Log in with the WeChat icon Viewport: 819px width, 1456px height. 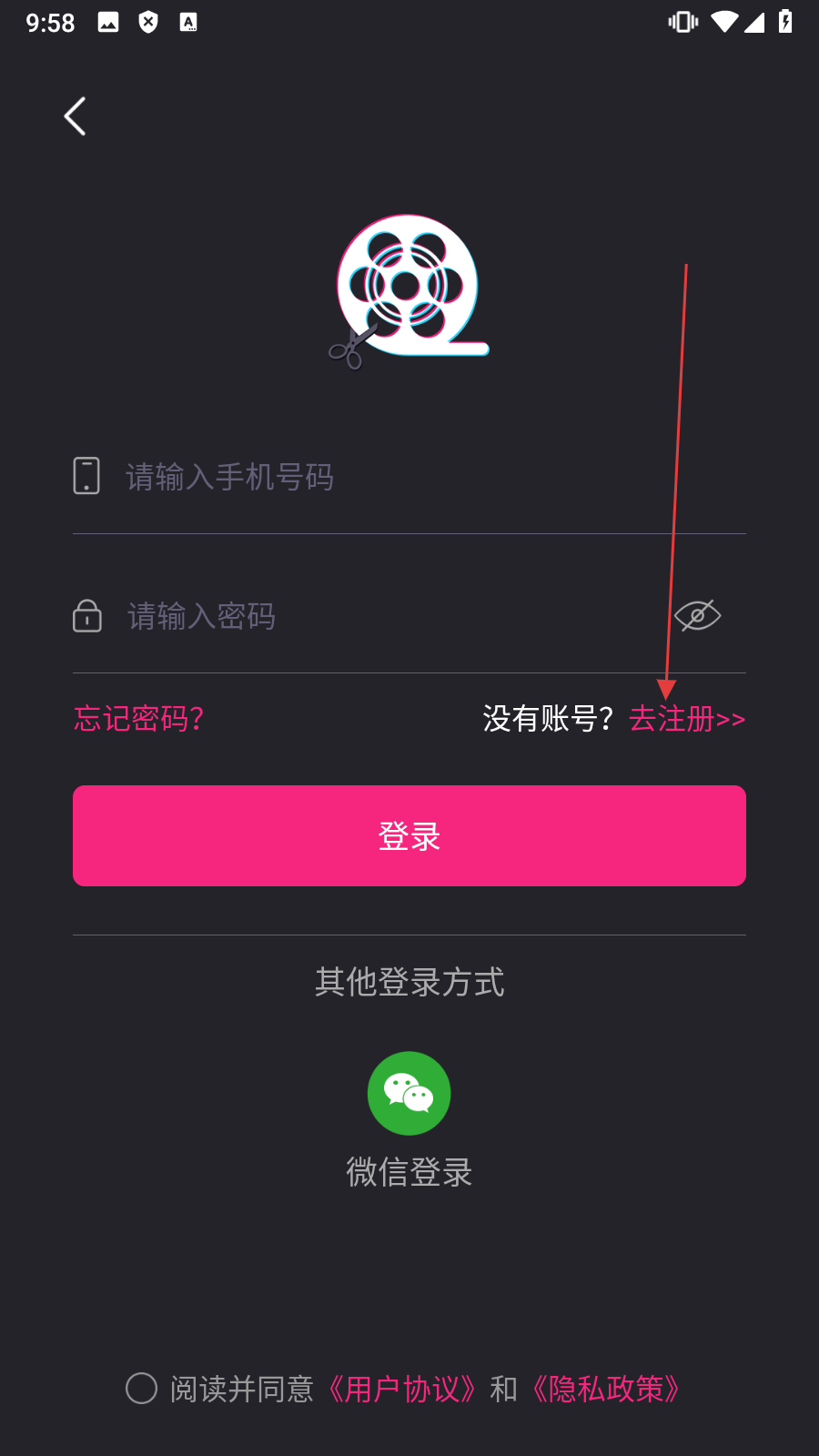[409, 1093]
